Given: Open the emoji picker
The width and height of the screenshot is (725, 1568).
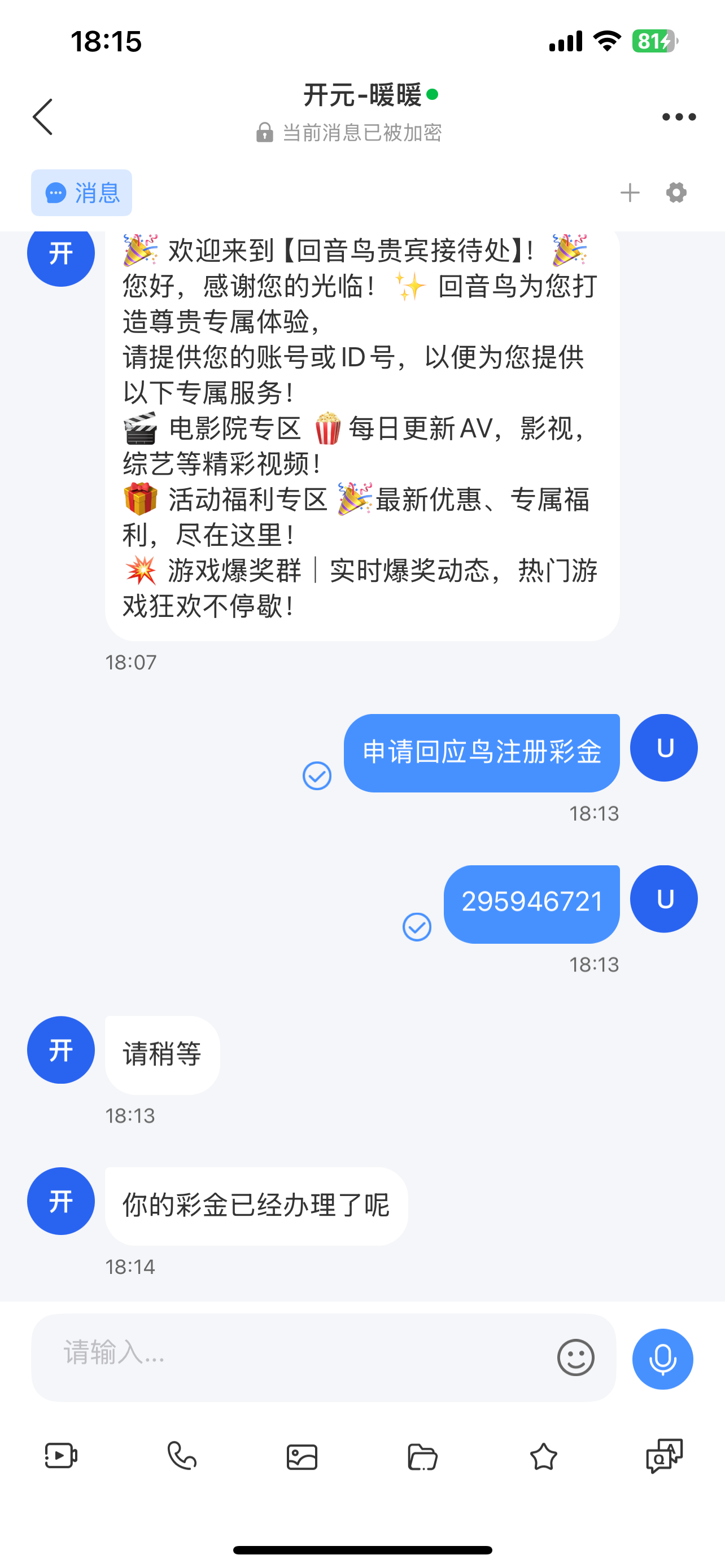Looking at the screenshot, I should pos(575,1357).
